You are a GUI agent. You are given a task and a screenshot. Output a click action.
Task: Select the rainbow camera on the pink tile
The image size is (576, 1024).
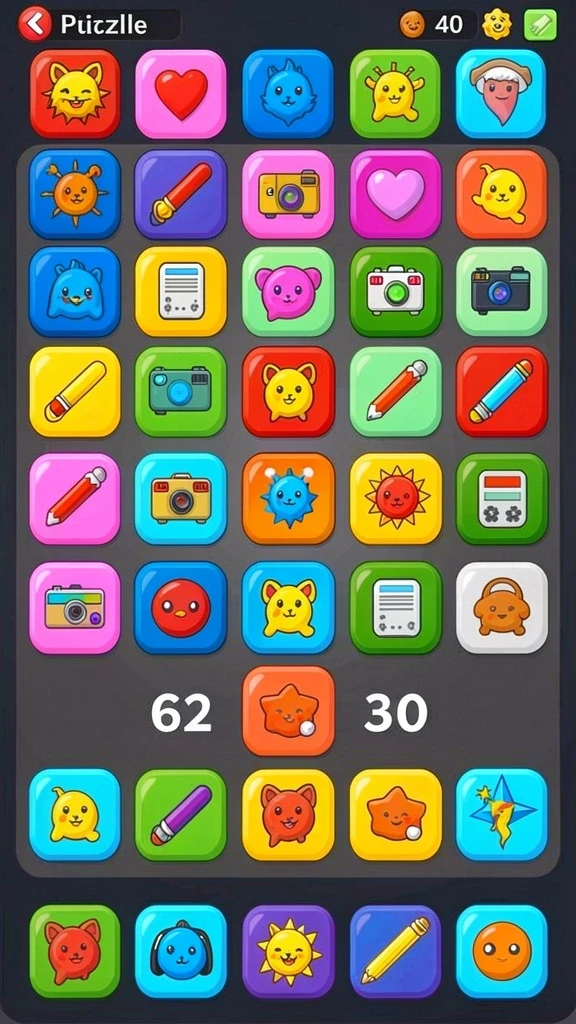pyautogui.click(x=74, y=608)
